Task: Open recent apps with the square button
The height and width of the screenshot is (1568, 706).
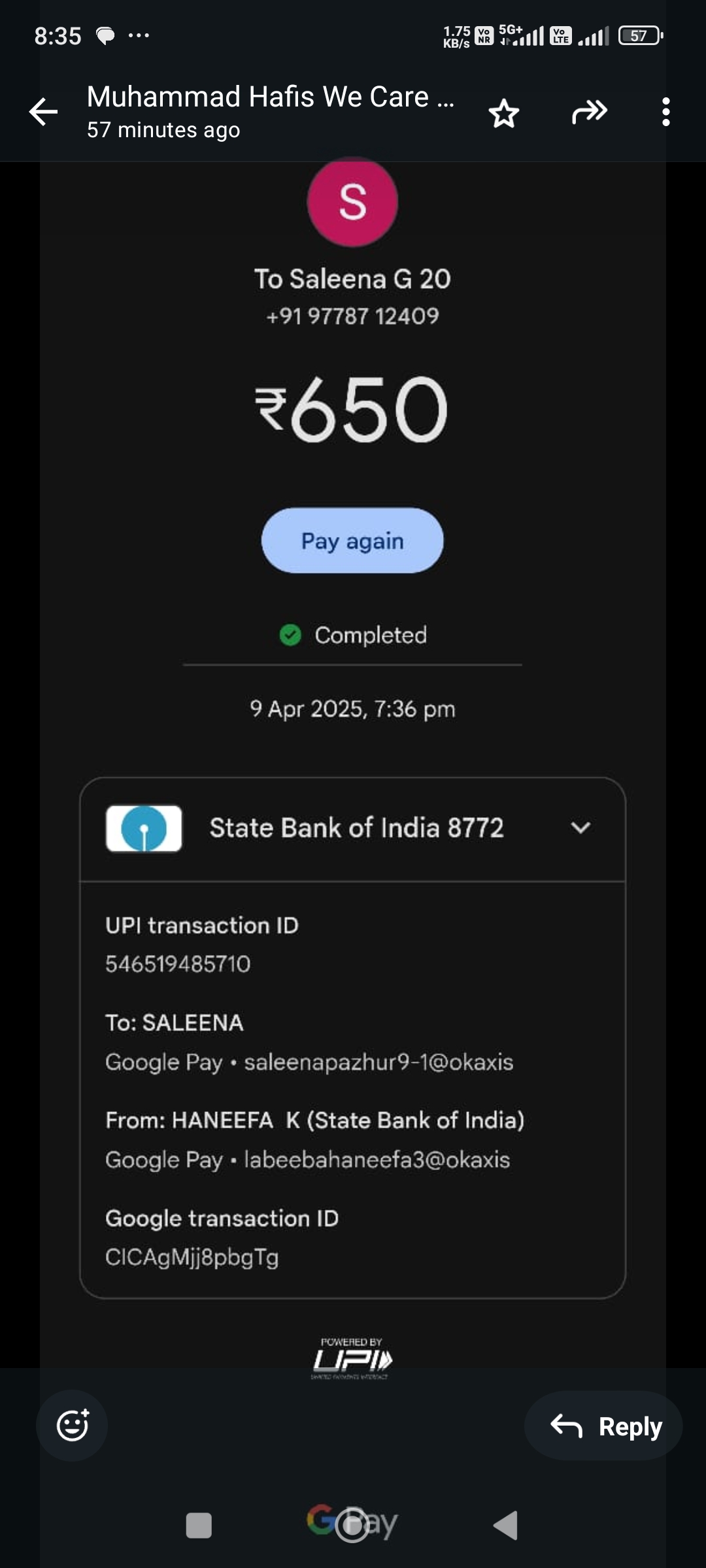Action: [x=199, y=1526]
